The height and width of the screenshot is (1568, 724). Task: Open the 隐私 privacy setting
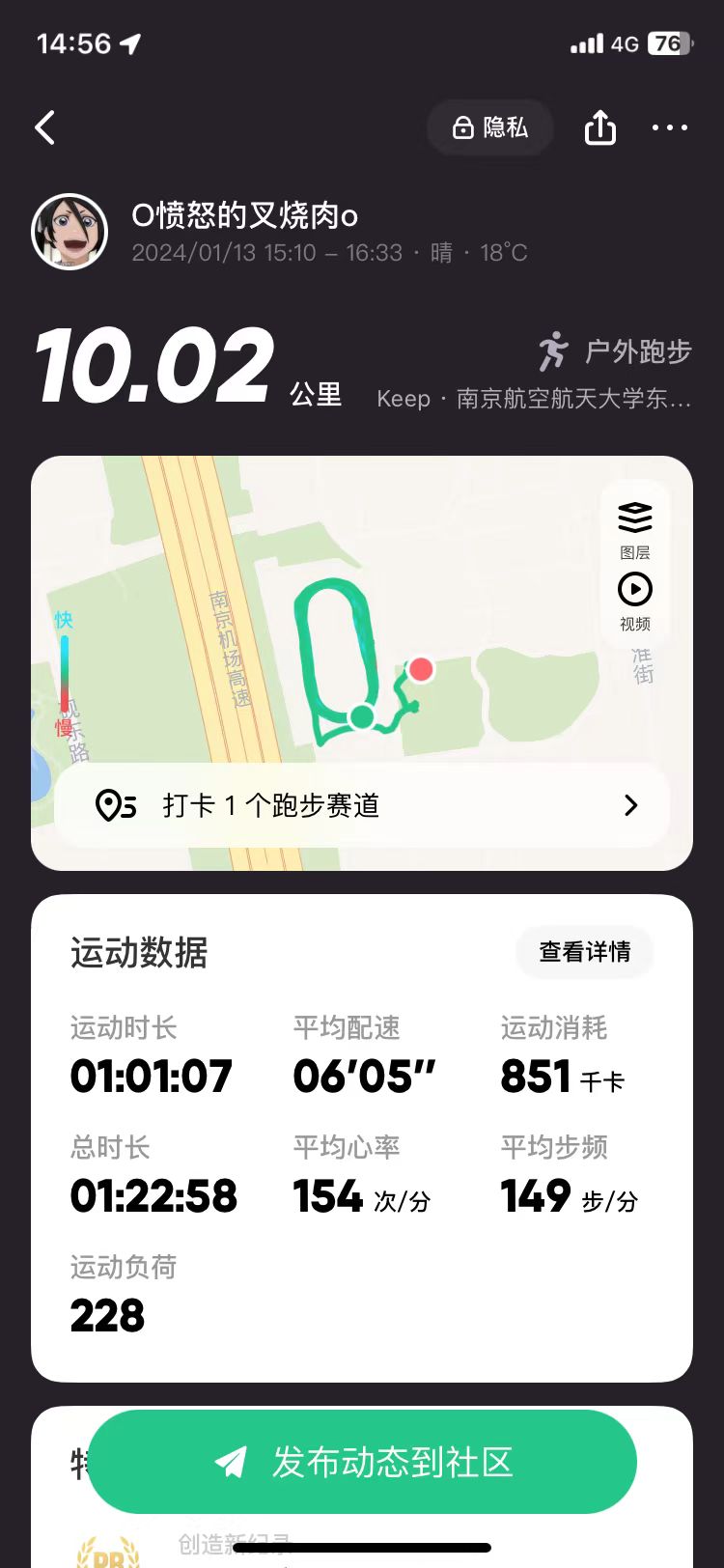pos(490,127)
